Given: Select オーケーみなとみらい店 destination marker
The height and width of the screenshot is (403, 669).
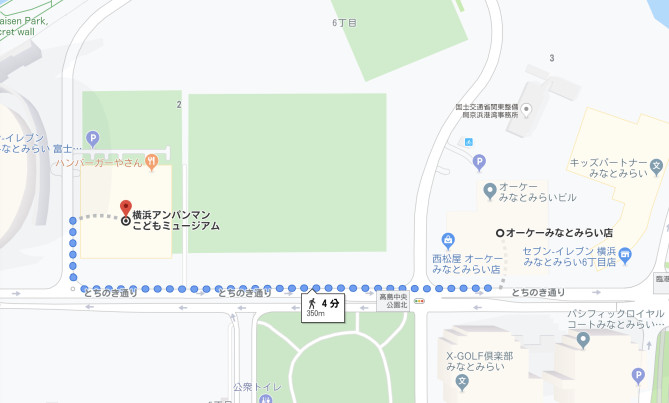Looking at the screenshot, I should pos(500,232).
